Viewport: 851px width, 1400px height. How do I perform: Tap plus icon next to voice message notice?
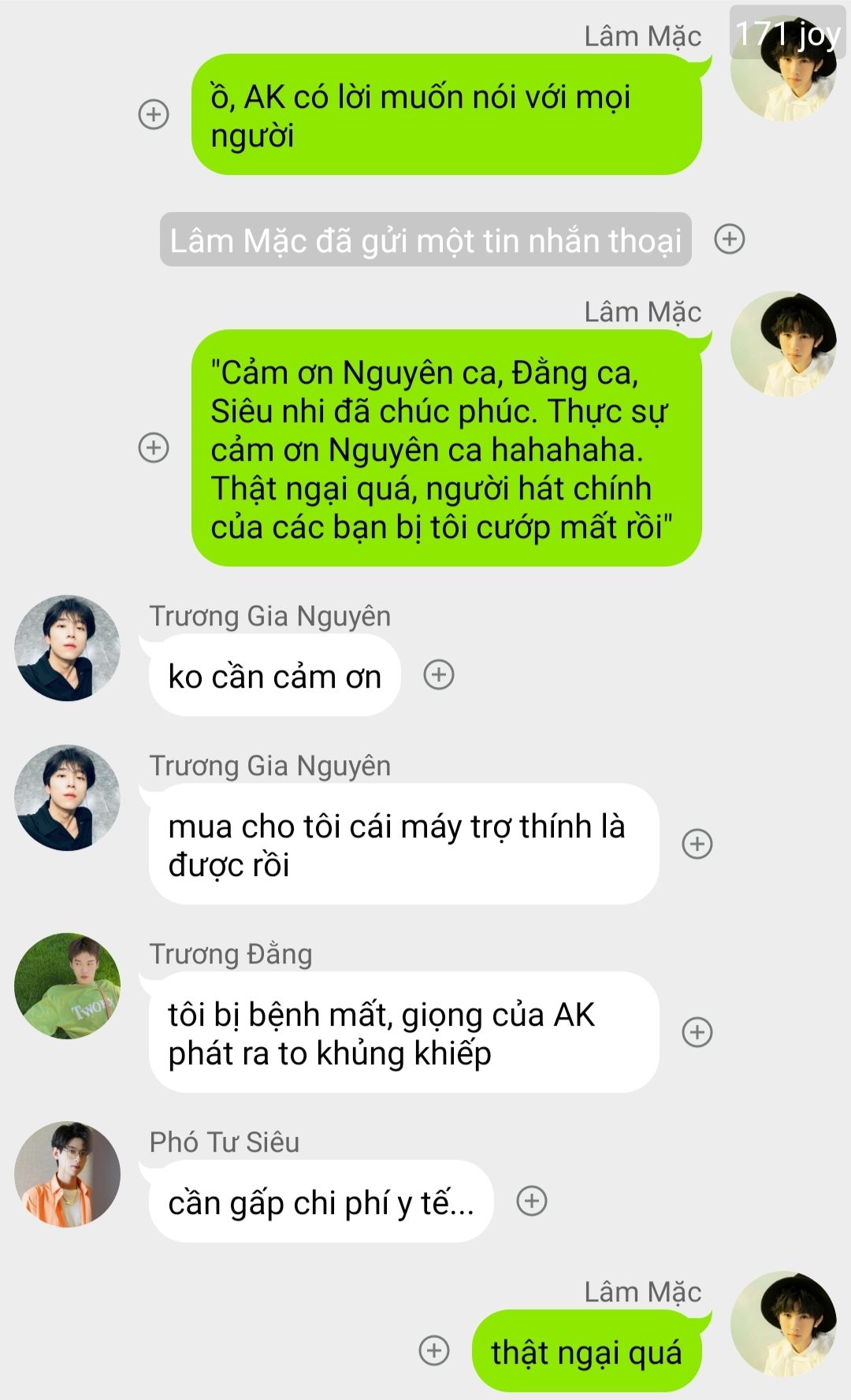coord(729,239)
